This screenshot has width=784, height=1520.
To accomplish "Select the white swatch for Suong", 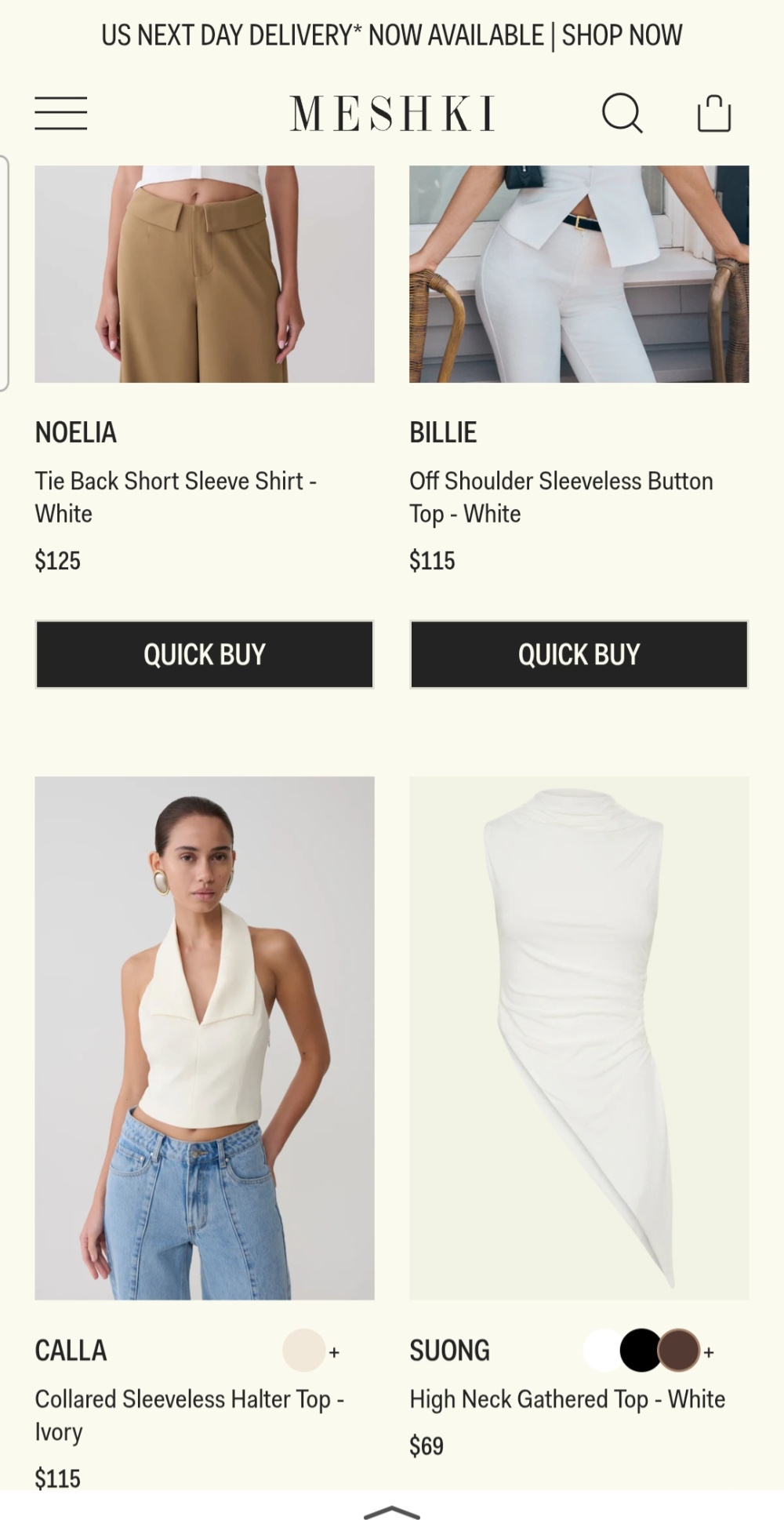I will click(603, 1351).
